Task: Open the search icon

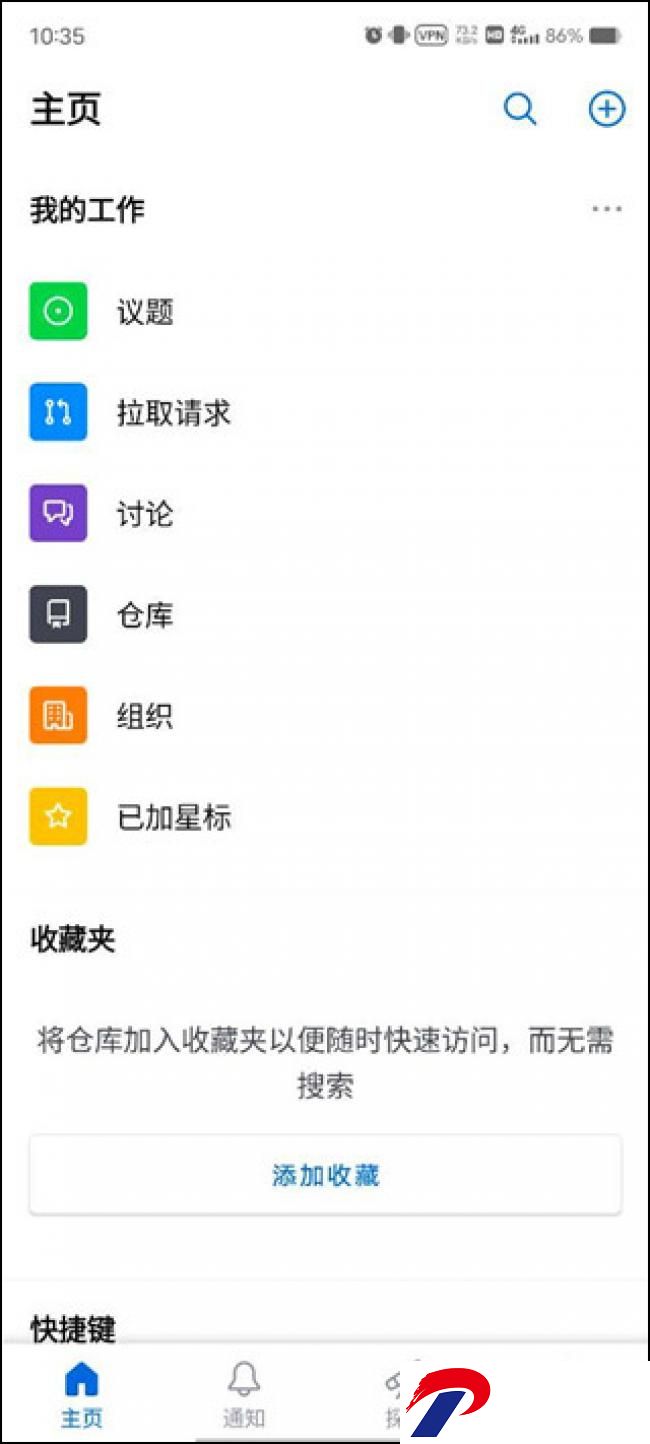Action: [x=519, y=109]
